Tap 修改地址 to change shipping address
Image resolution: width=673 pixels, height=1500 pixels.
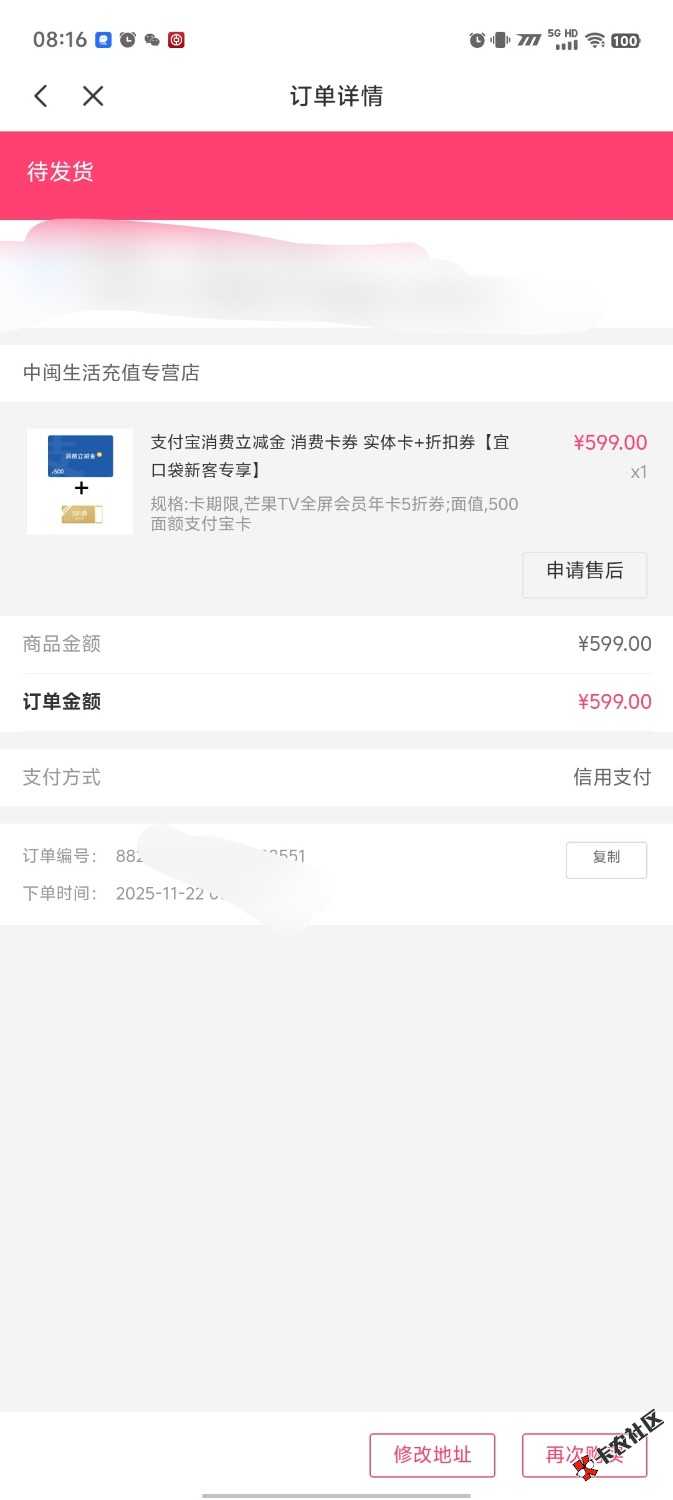[x=432, y=1454]
